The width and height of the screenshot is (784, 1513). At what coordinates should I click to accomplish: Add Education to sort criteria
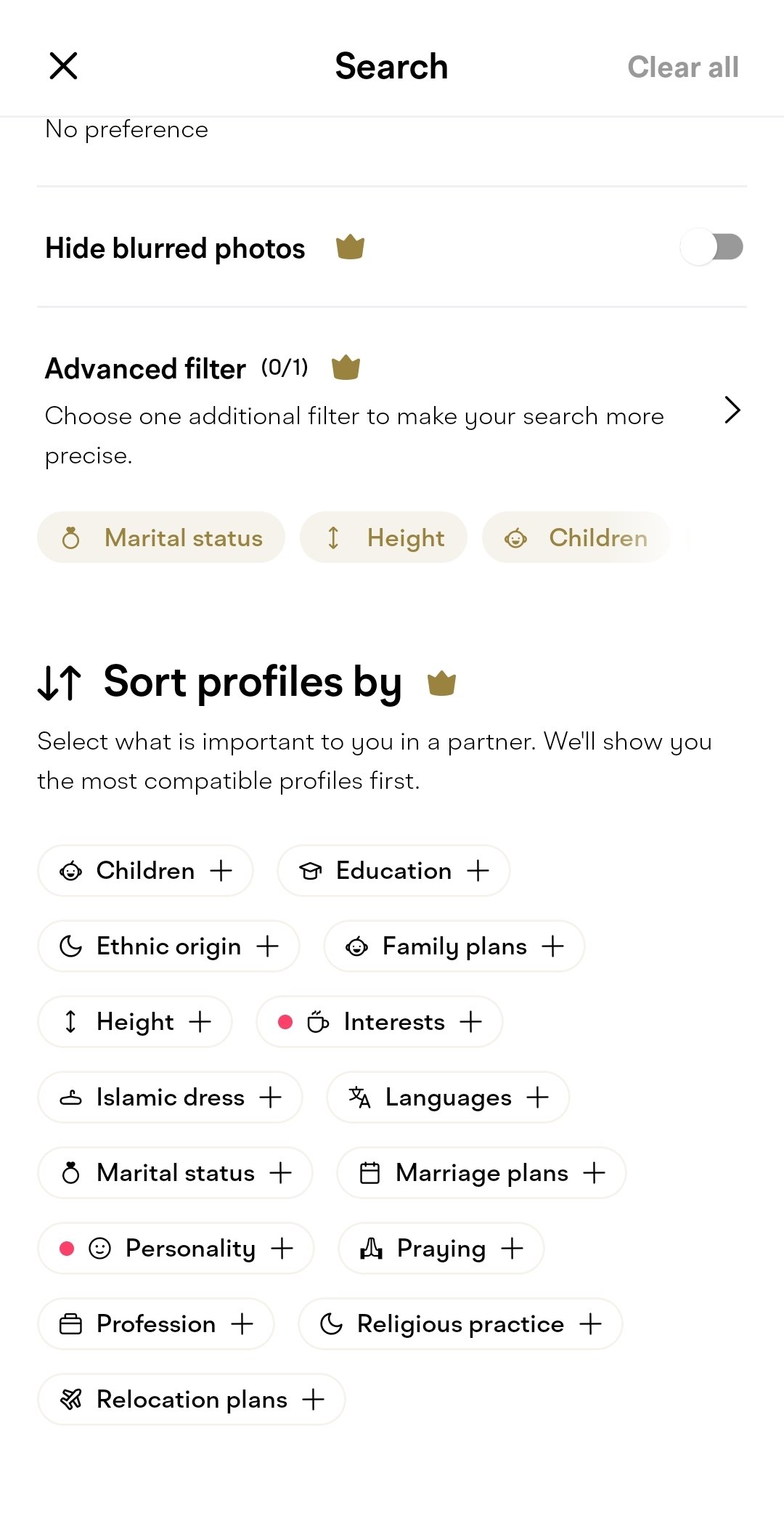pyautogui.click(x=393, y=870)
